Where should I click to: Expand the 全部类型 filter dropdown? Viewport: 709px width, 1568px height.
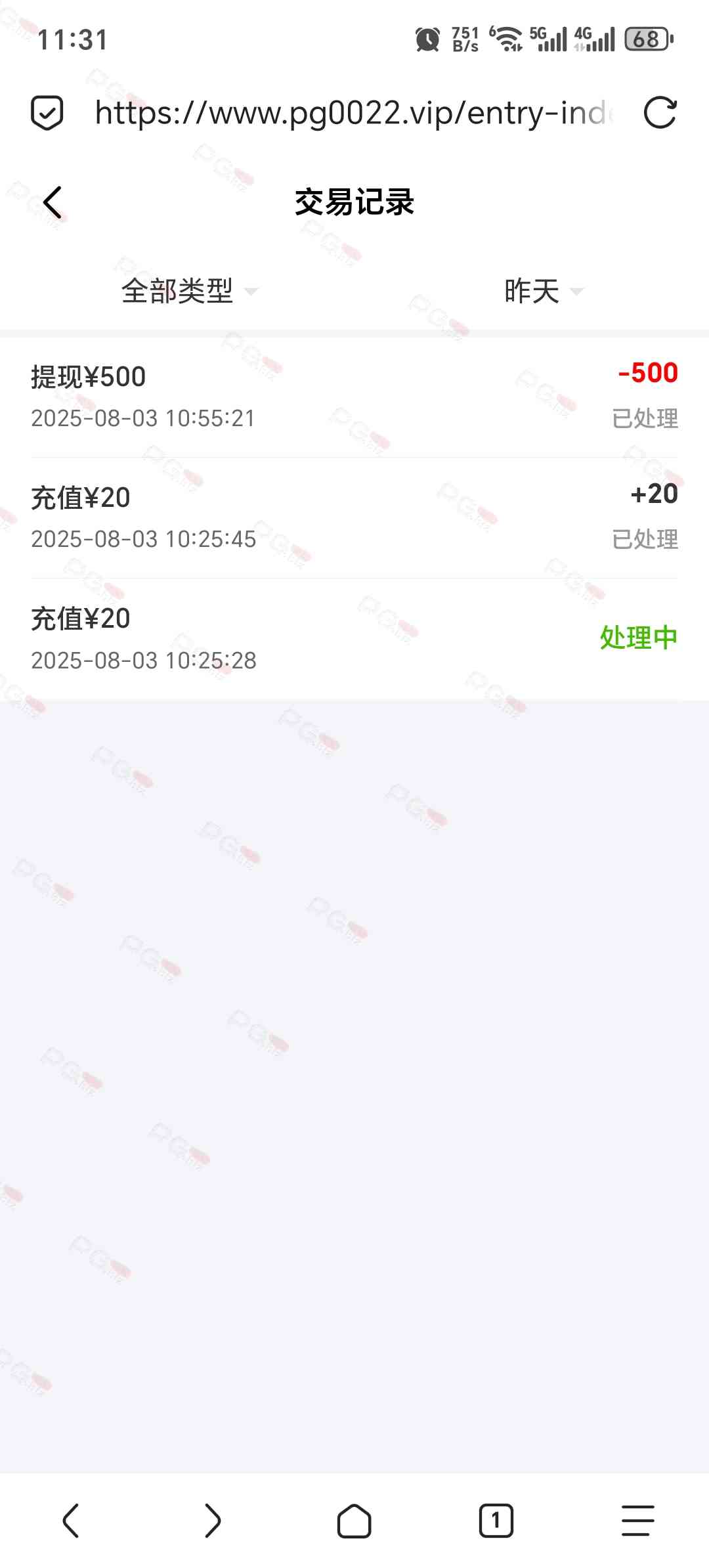click(x=189, y=291)
